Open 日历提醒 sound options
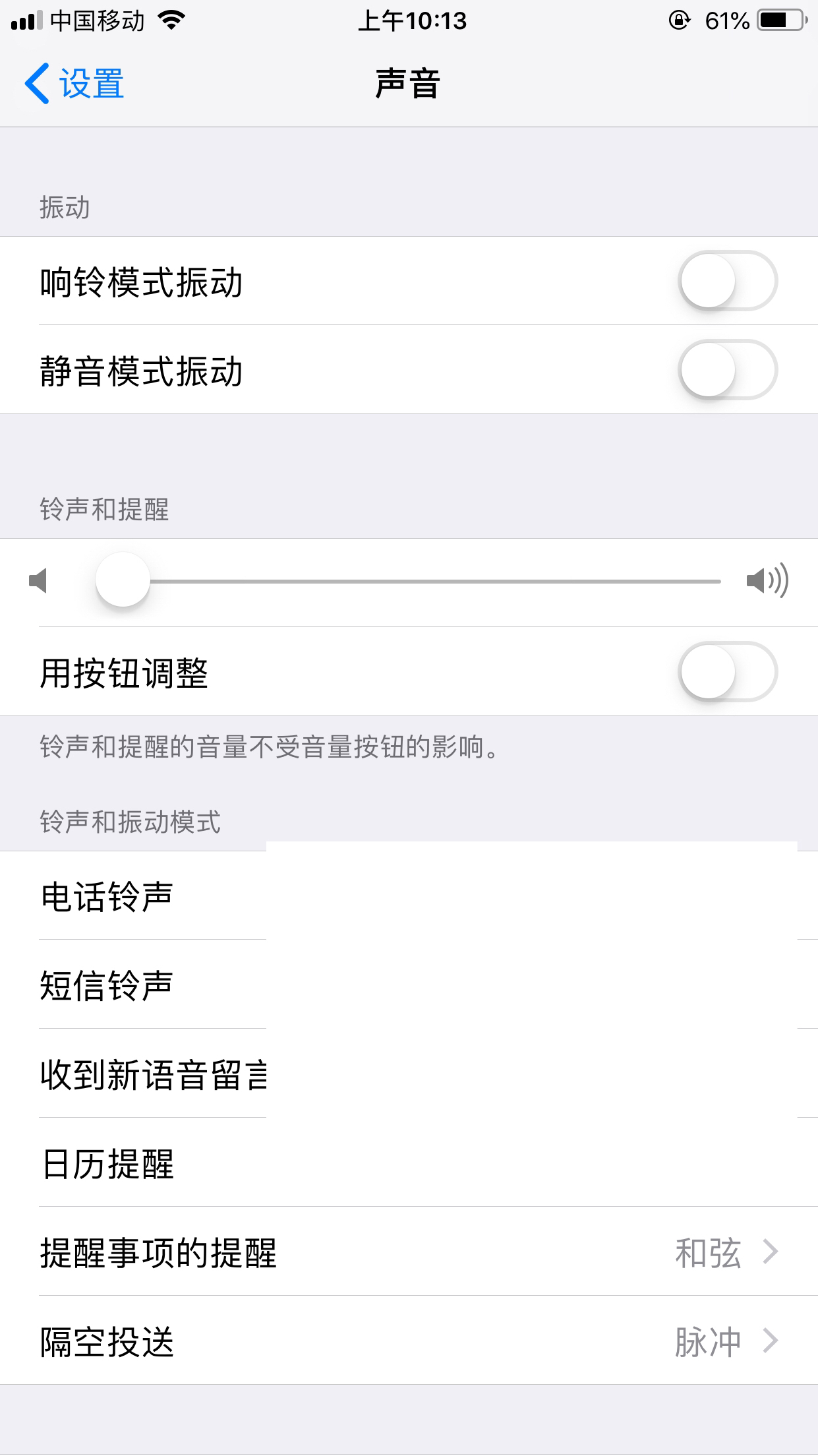 pos(409,1163)
